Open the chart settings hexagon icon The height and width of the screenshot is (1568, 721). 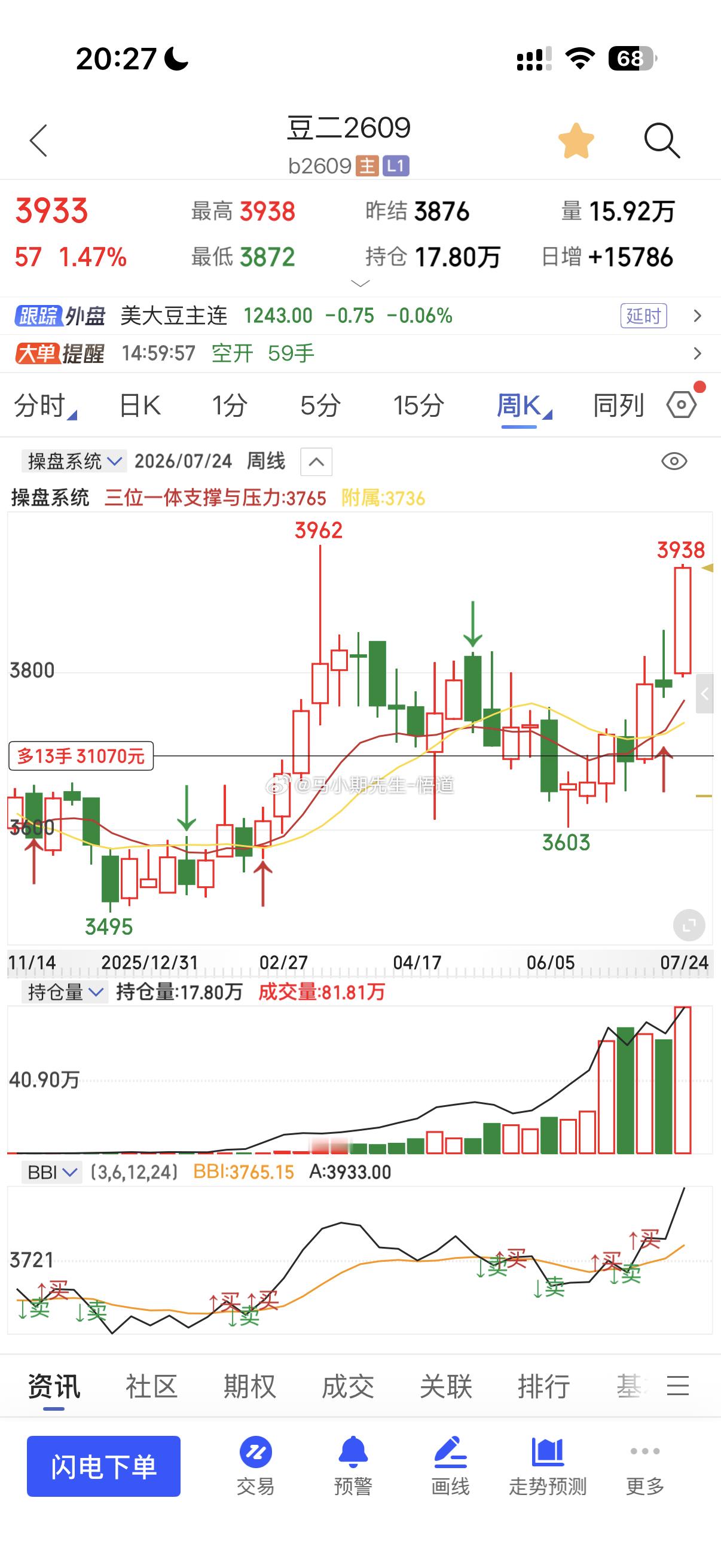click(x=682, y=405)
